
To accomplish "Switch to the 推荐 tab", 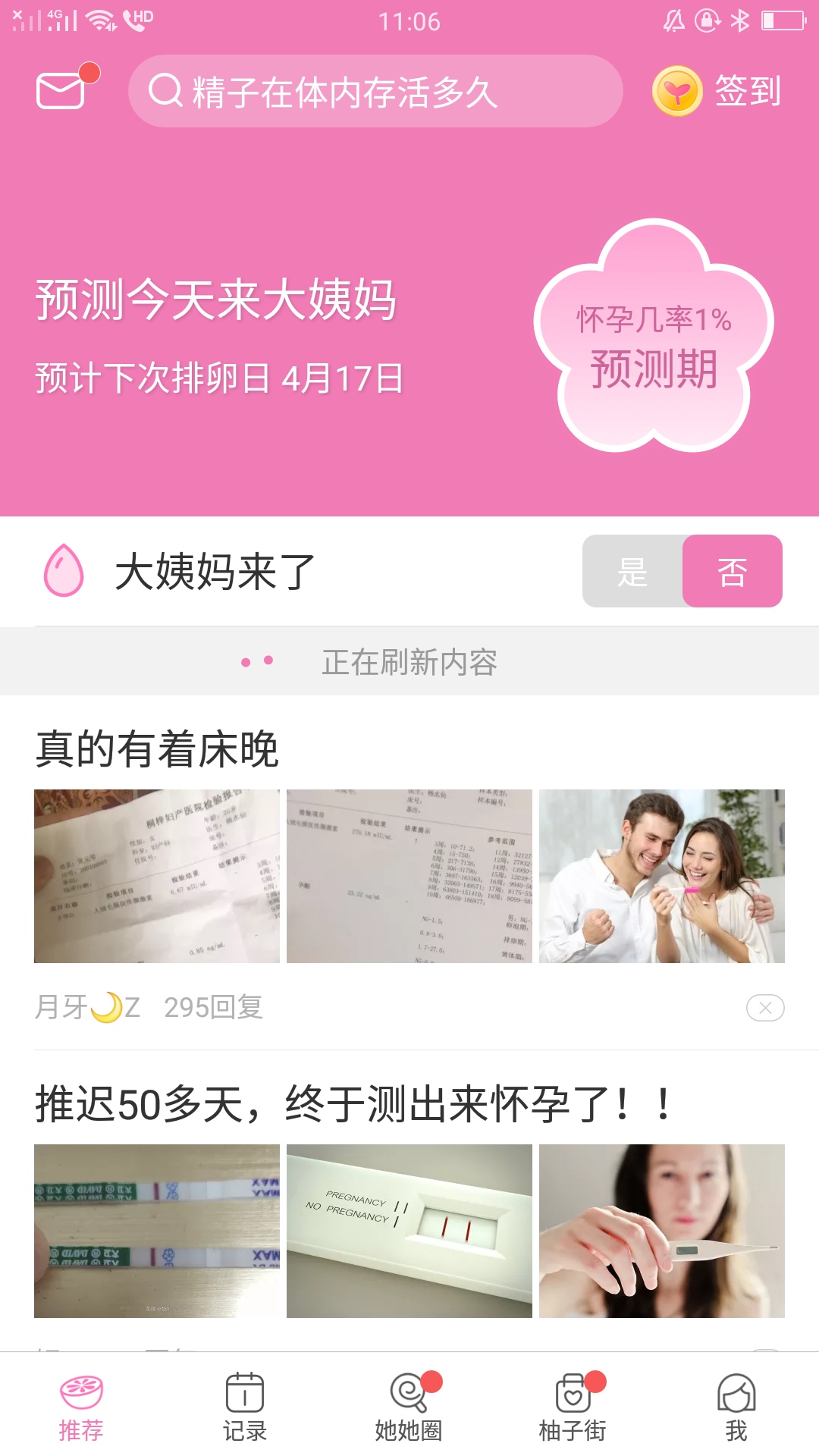I will [81, 1407].
